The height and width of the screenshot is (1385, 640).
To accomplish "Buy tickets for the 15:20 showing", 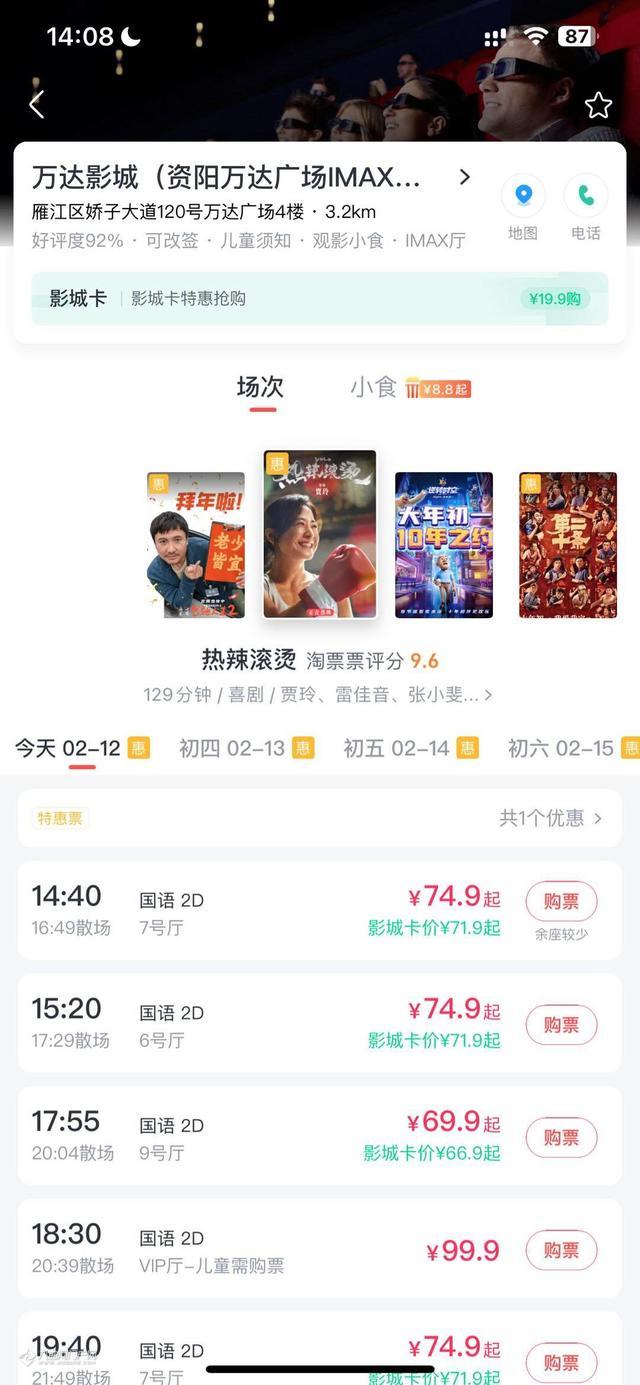I will (x=561, y=1025).
